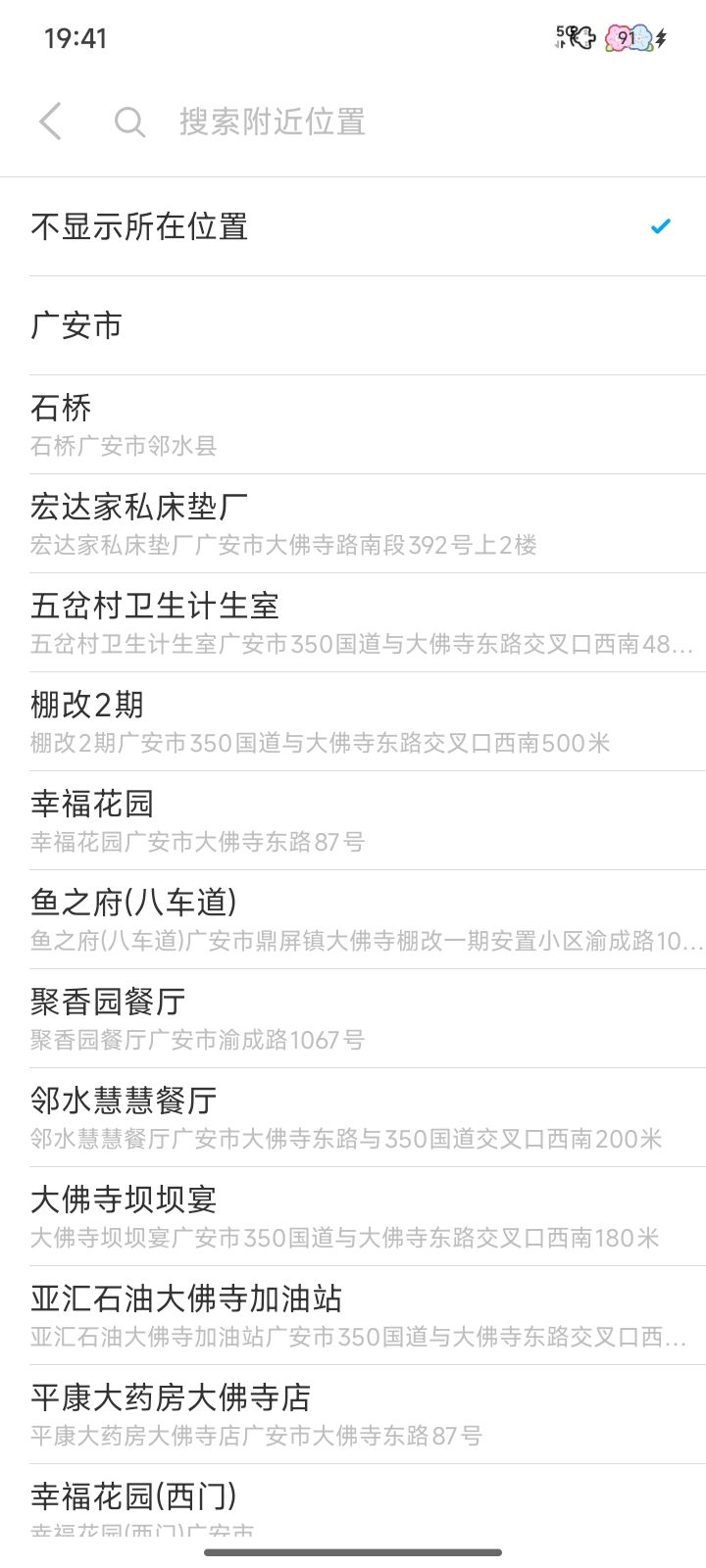Screen dimensions: 706x1568
Task: Pick 幸福花园 at 大佛寺东路87号
Action: coord(353,820)
